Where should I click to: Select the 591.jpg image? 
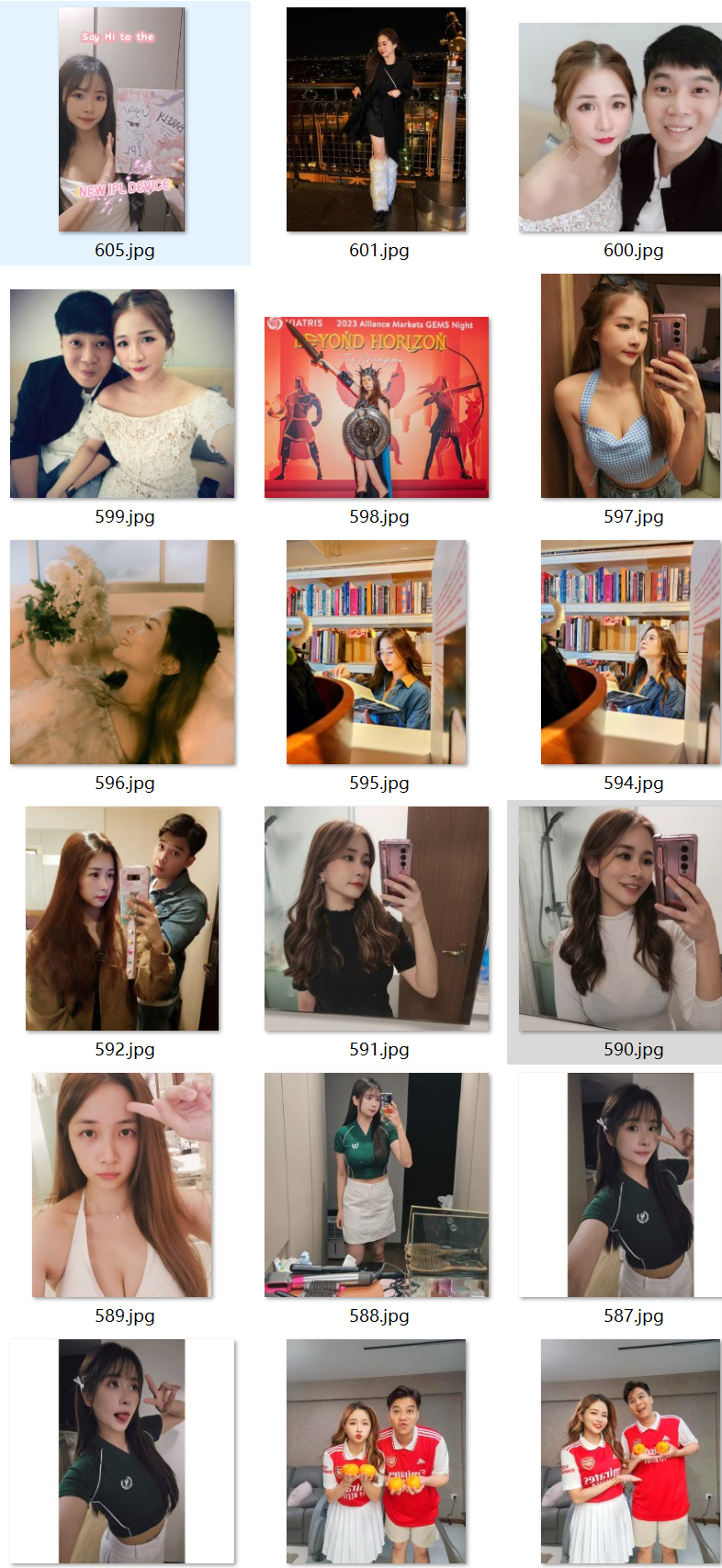pos(377,919)
